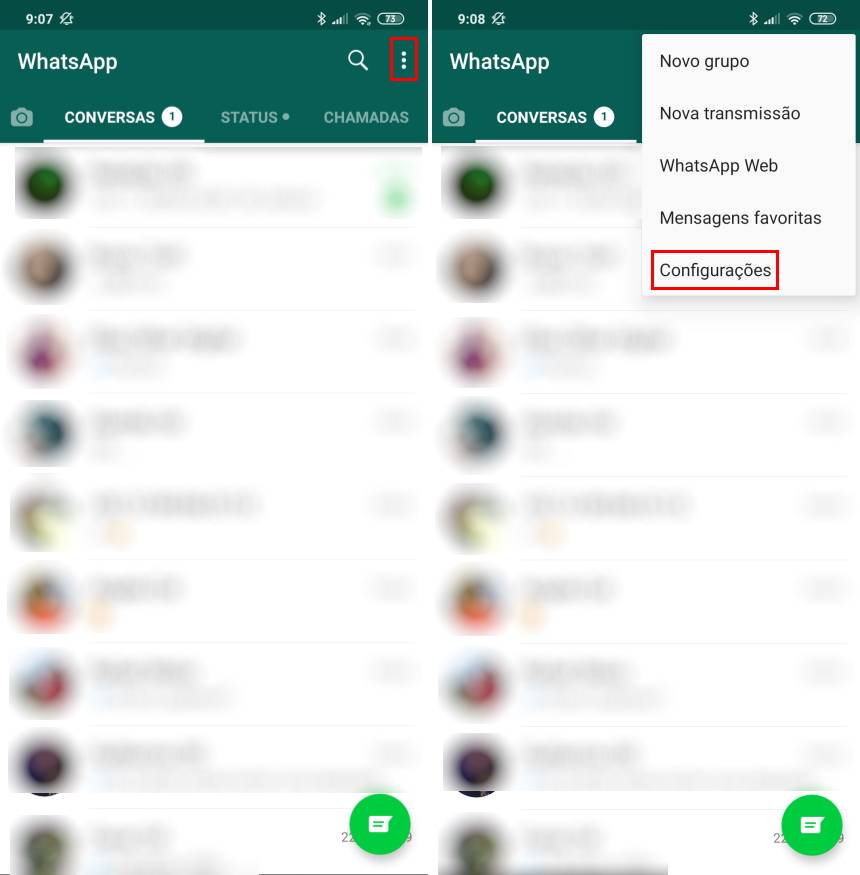Open the three-dot overflow menu
The height and width of the screenshot is (875, 860).
[404, 61]
